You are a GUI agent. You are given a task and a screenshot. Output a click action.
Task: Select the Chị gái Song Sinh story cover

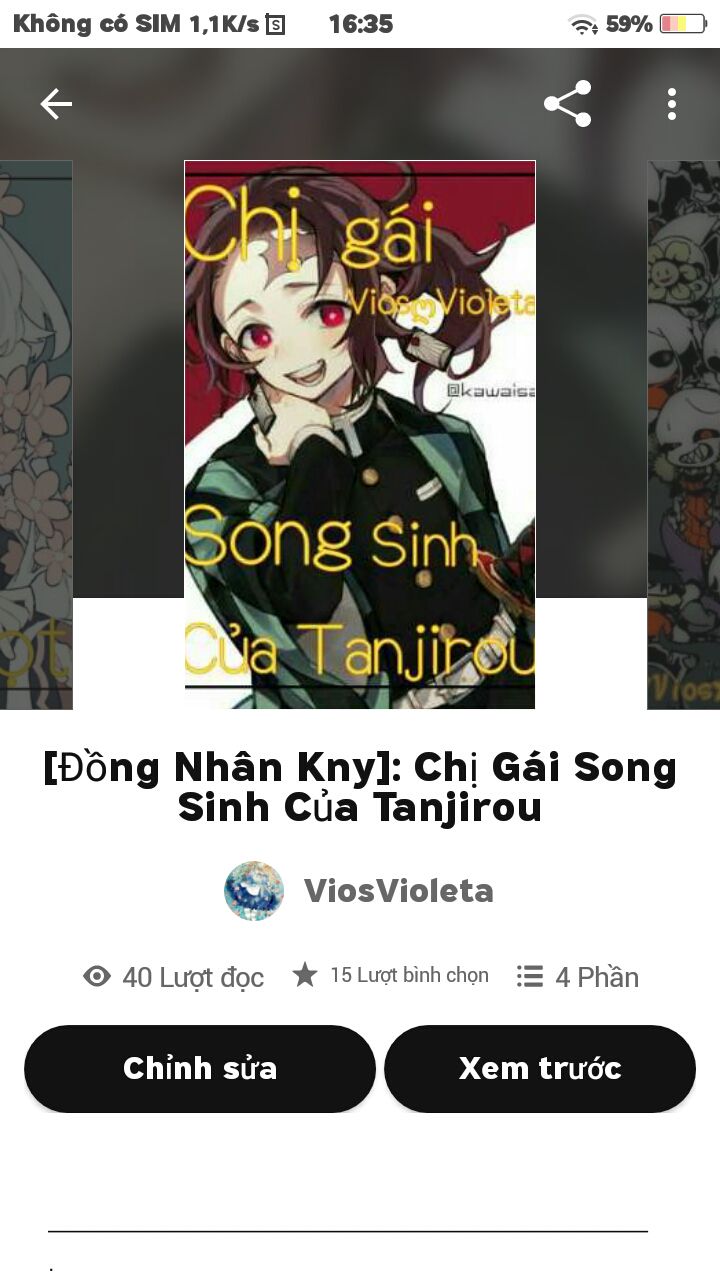360,435
